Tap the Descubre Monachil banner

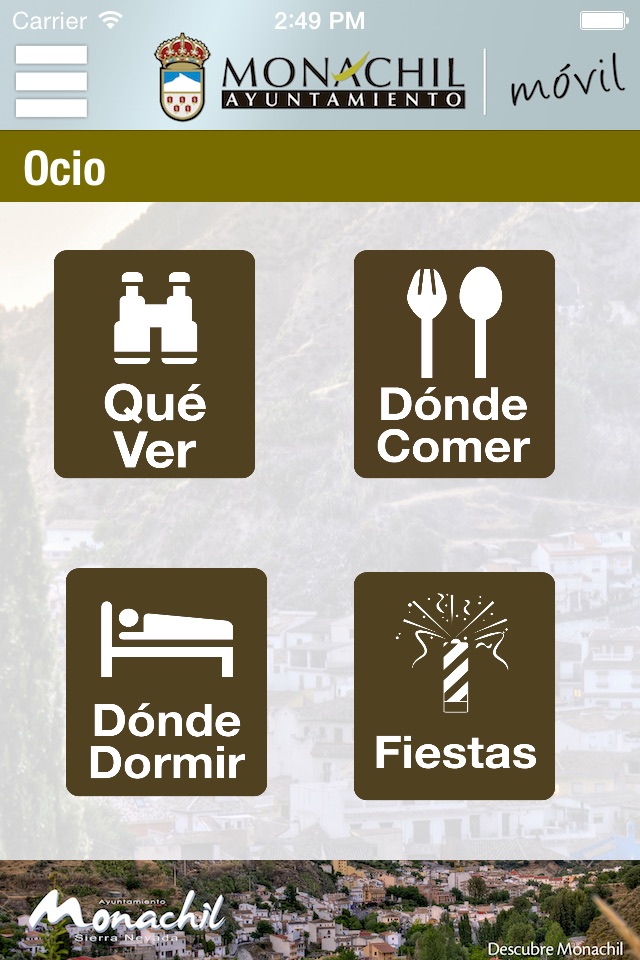[x=320, y=910]
